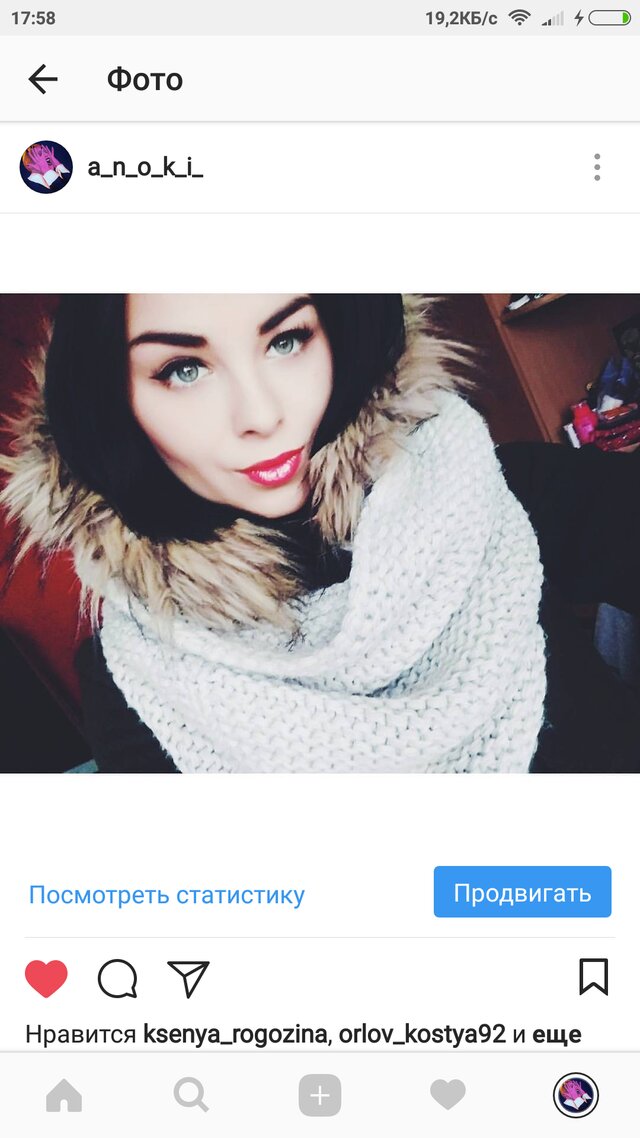The width and height of the screenshot is (640, 1138).
Task: Bookmark this post
Action: (593, 977)
